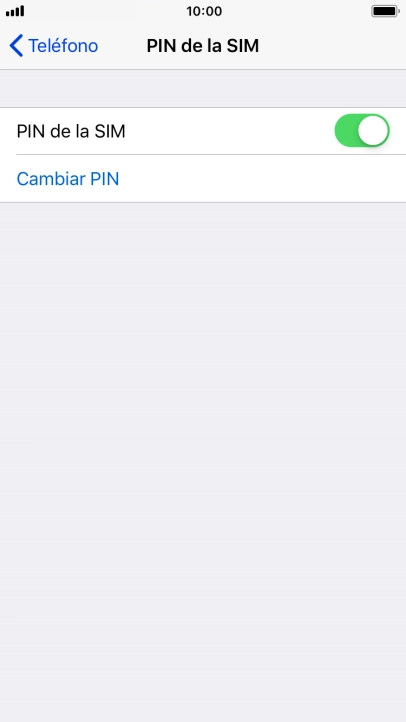Go back to Teléfono settings
Screen dimensions: 406x722
tap(53, 46)
